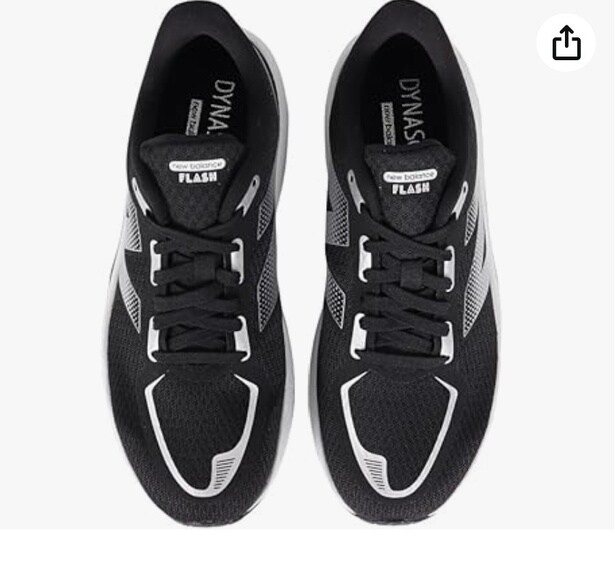Share this New Balance shoe listing
The width and height of the screenshot is (615, 573).
[566, 42]
